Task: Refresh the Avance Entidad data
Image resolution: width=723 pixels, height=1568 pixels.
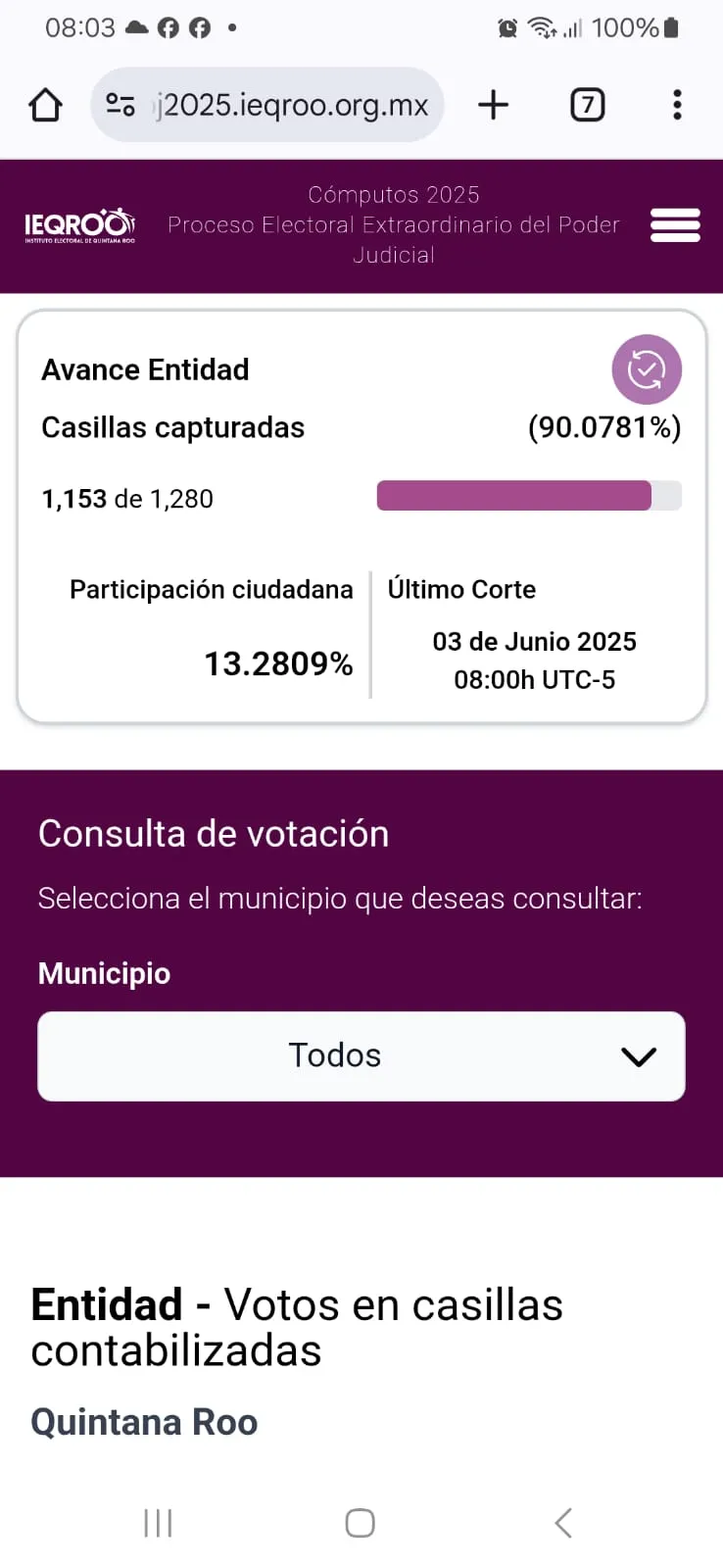Action: [647, 369]
